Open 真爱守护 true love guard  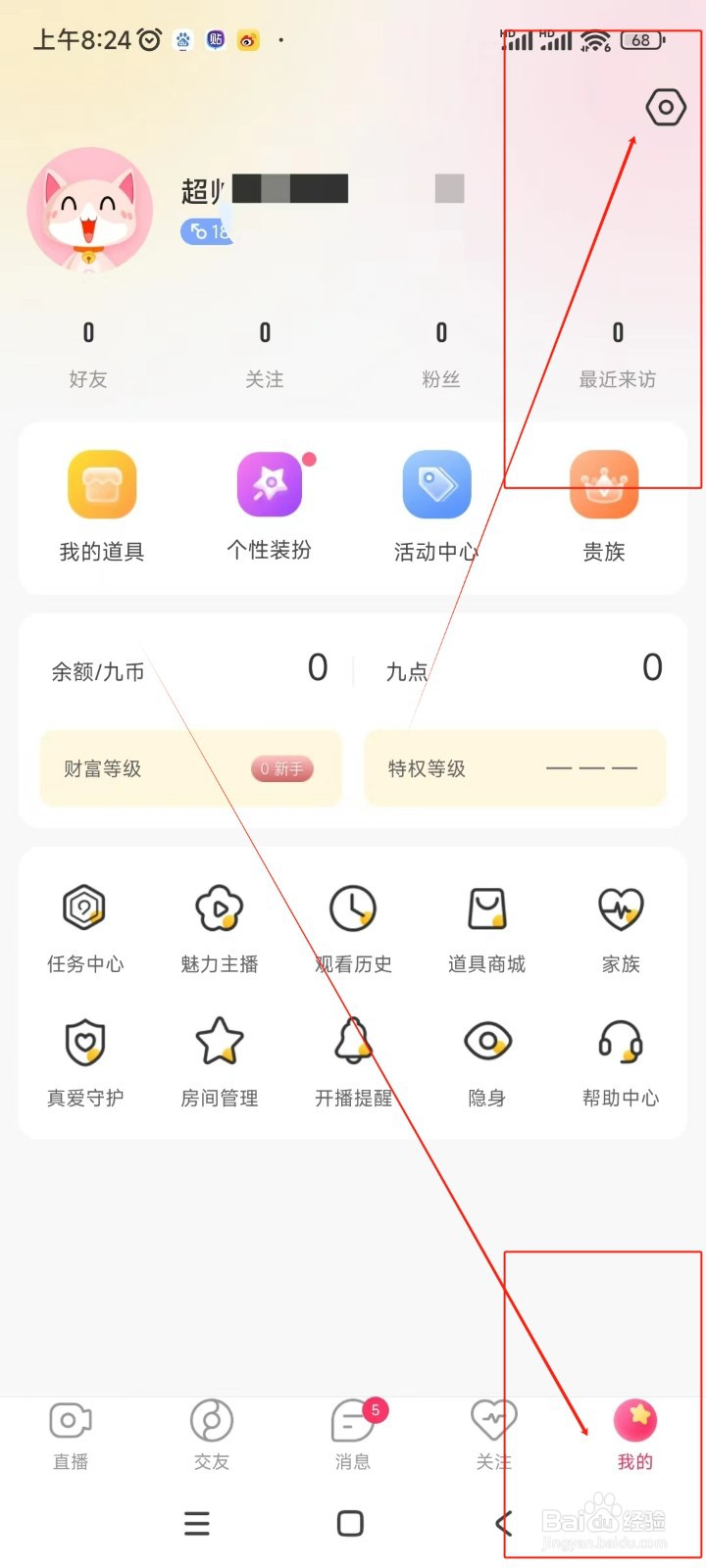pyautogui.click(x=84, y=1060)
